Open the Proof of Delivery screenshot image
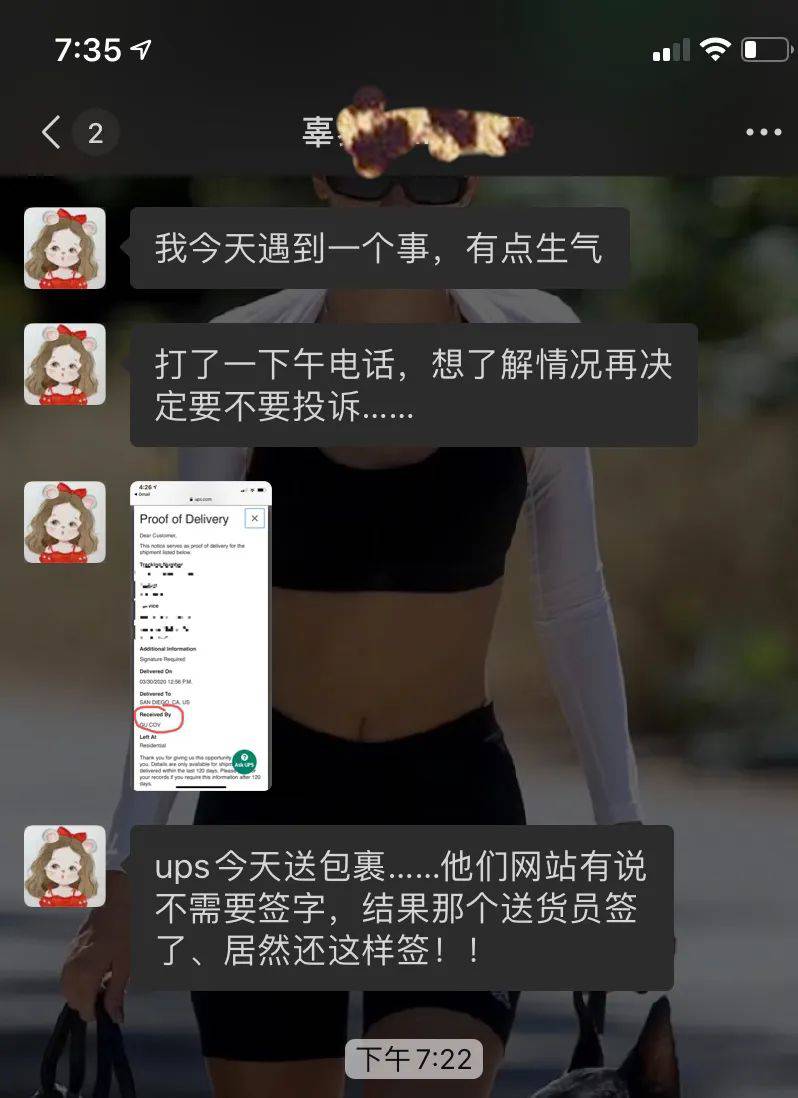The width and height of the screenshot is (798, 1098). coord(202,636)
